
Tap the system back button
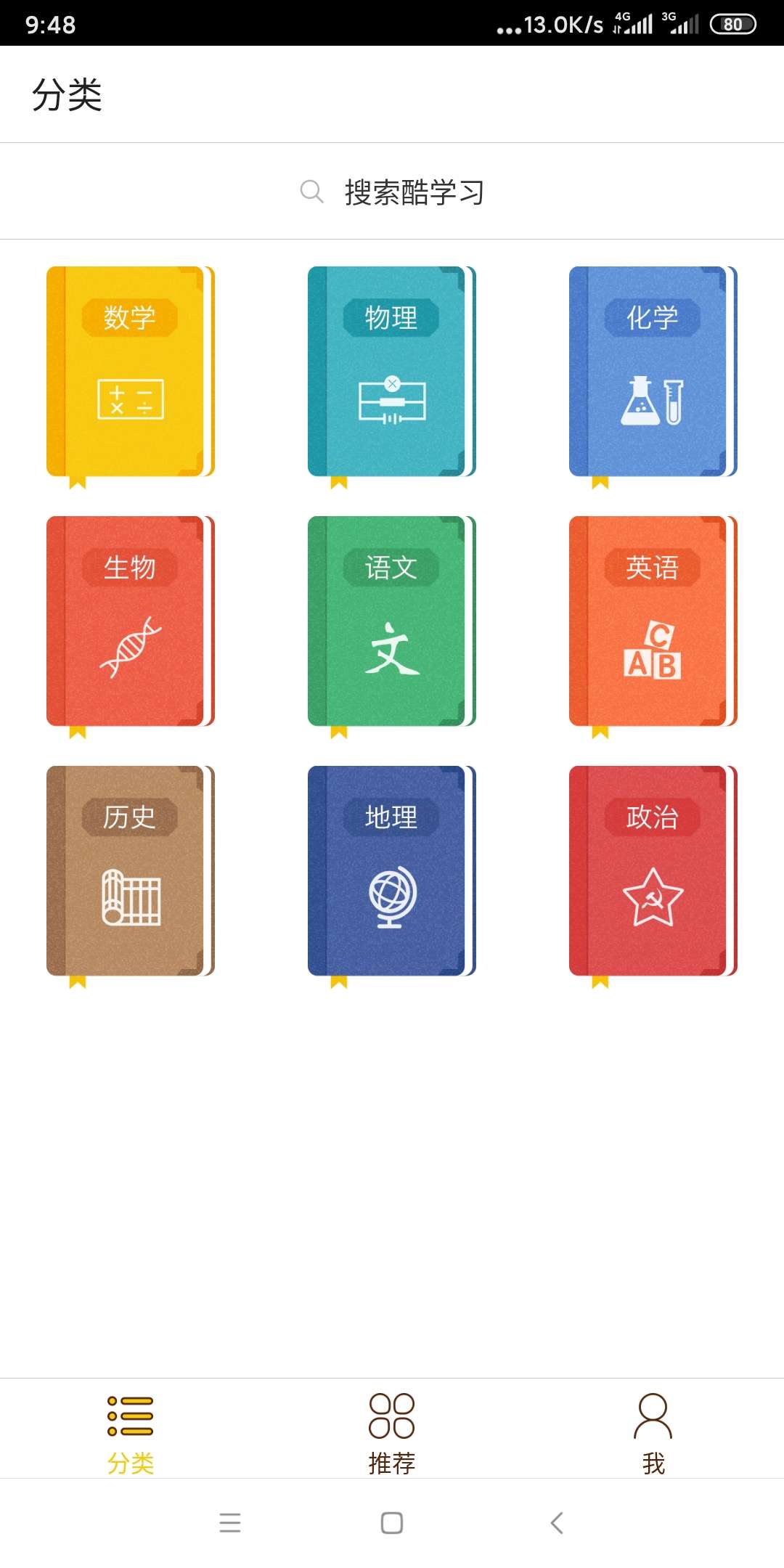557,1522
